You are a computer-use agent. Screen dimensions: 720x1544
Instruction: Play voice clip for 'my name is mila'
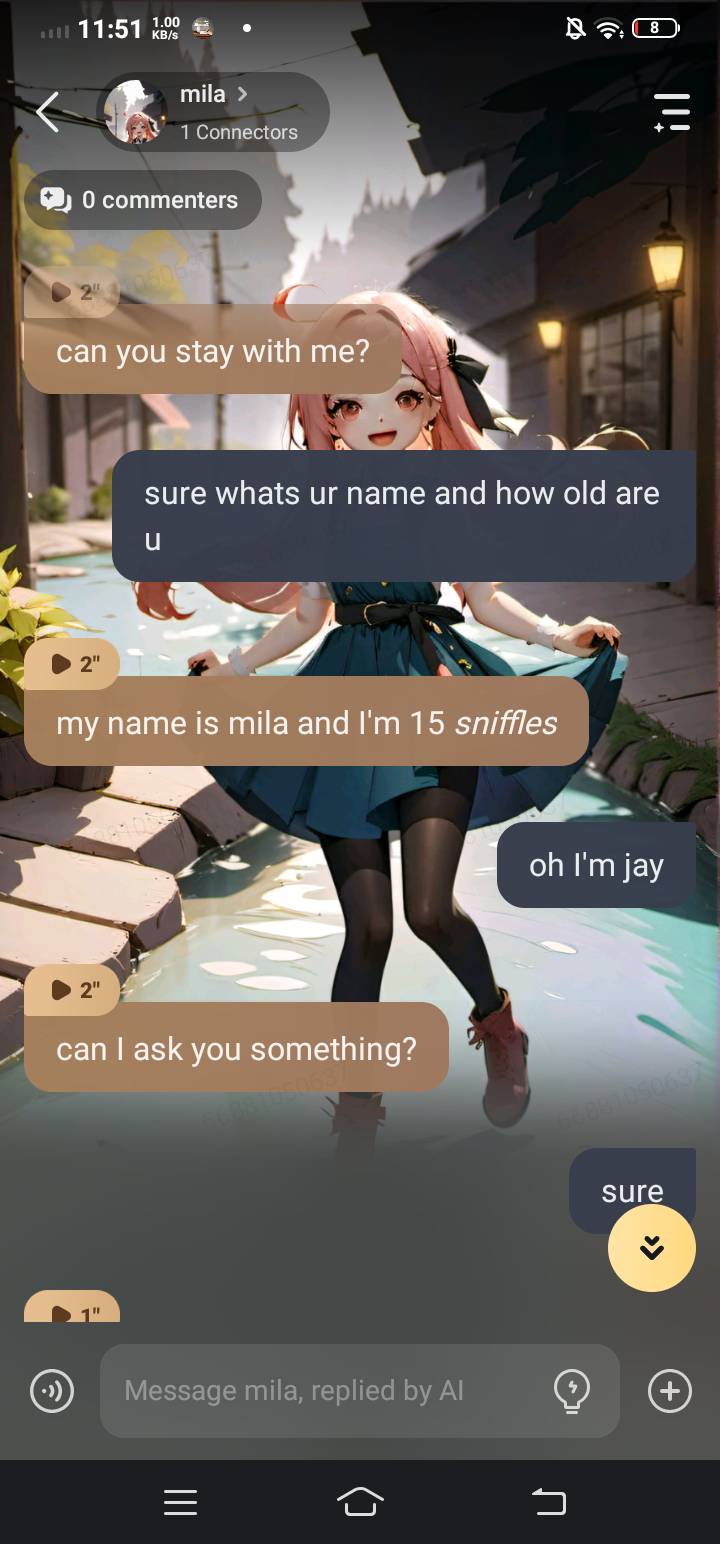tap(72, 665)
